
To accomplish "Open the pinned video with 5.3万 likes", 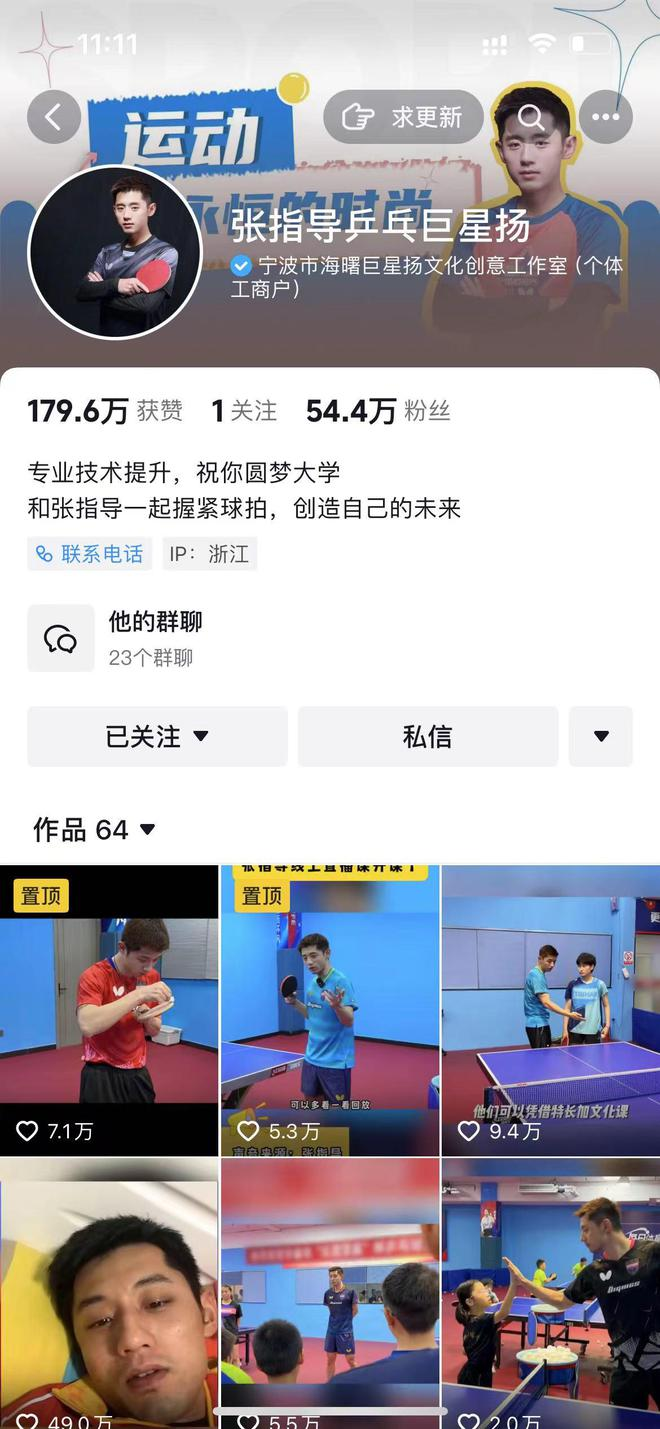I will [330, 1010].
